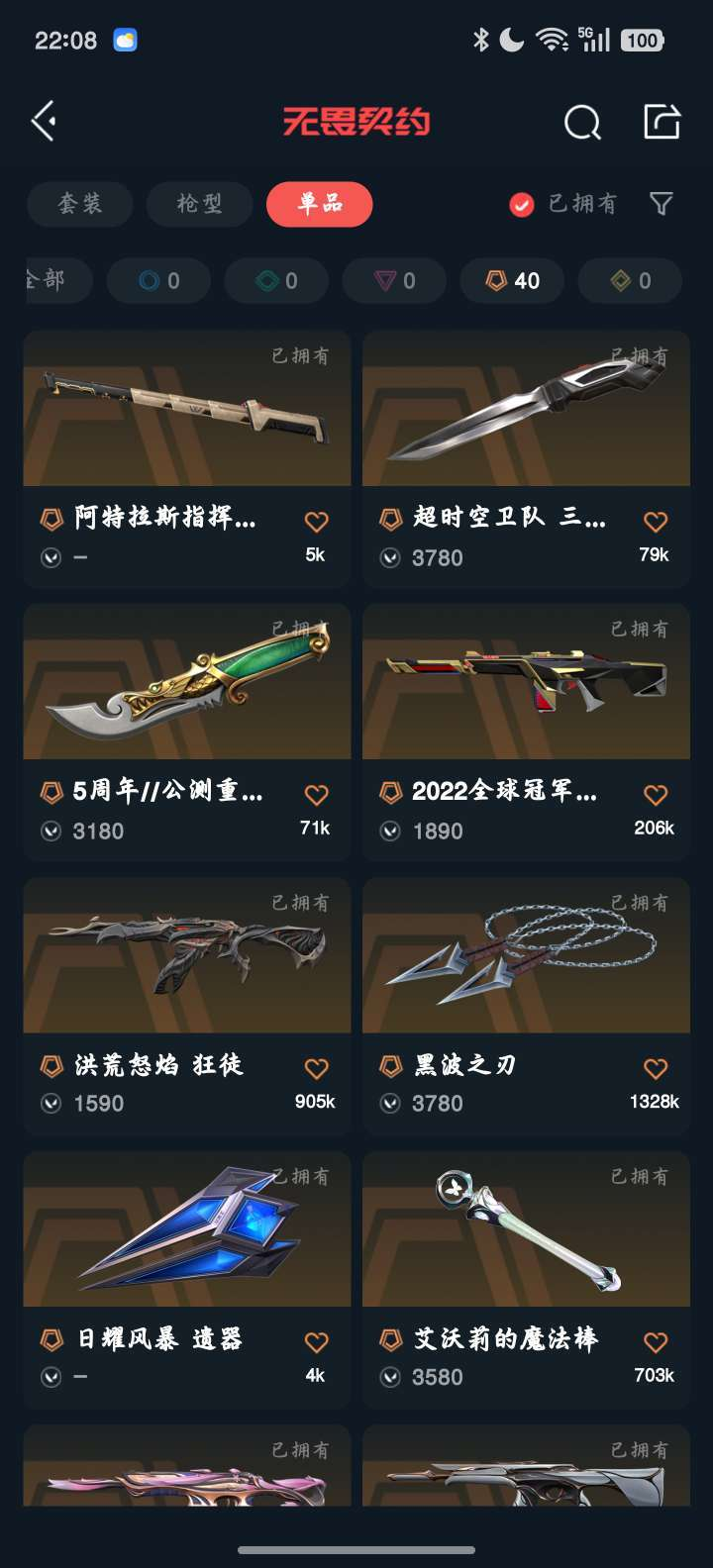Like the 黑波之刃 skin
The image size is (713, 1568).
coord(656,1068)
